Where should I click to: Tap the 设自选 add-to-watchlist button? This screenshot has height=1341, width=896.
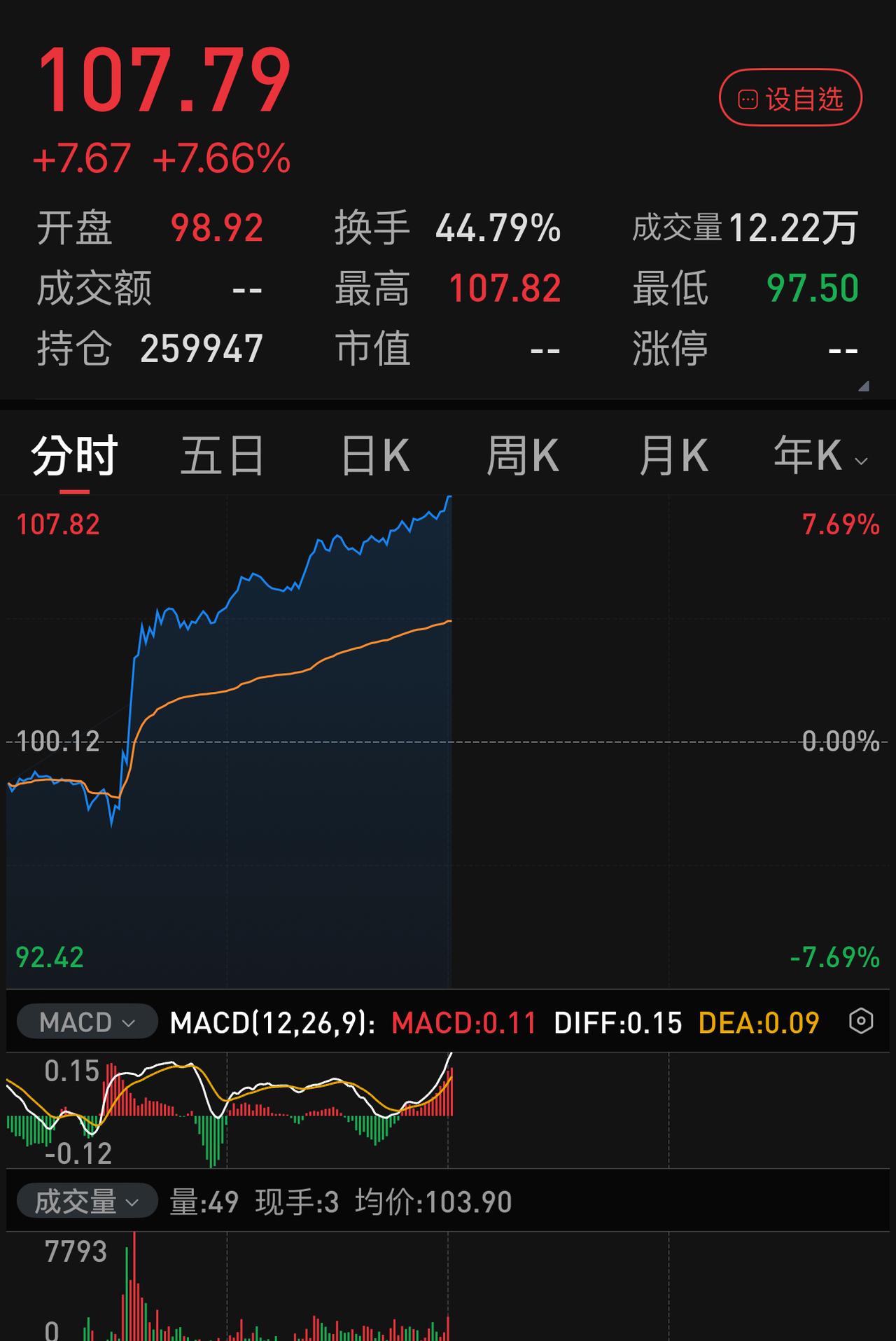click(790, 99)
